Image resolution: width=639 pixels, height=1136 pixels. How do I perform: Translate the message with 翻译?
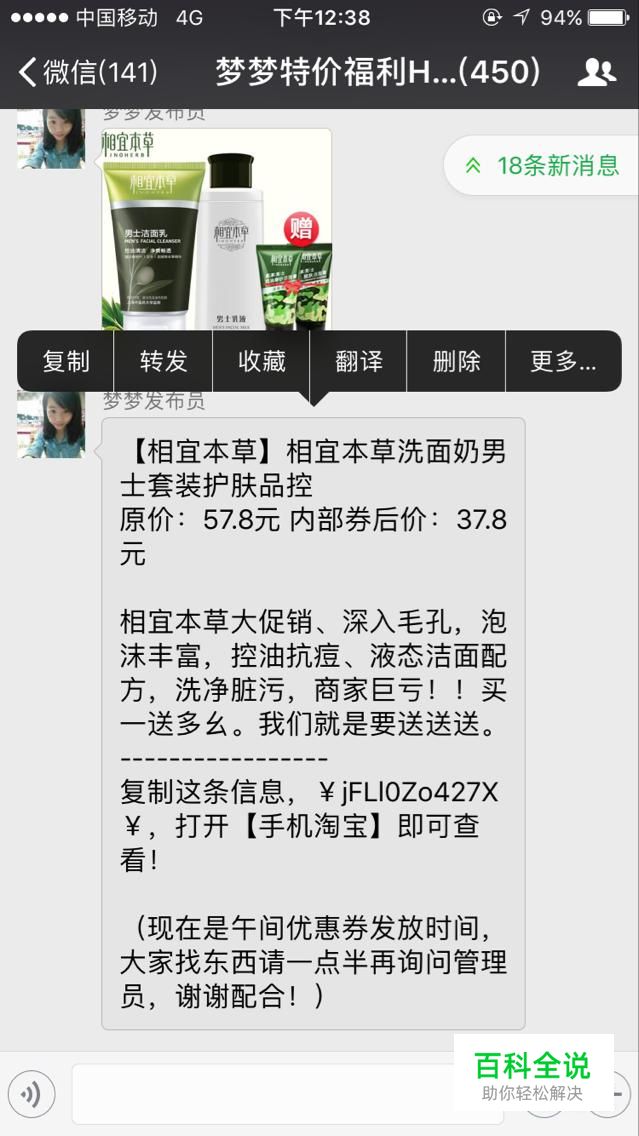(359, 361)
